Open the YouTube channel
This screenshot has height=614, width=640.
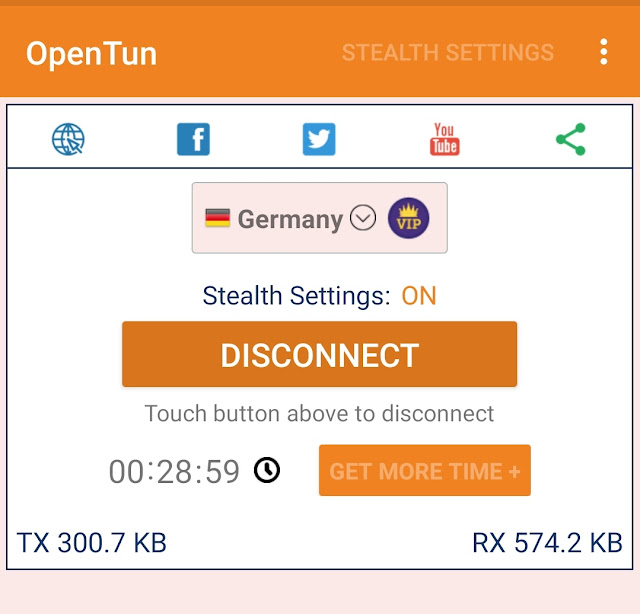(444, 139)
